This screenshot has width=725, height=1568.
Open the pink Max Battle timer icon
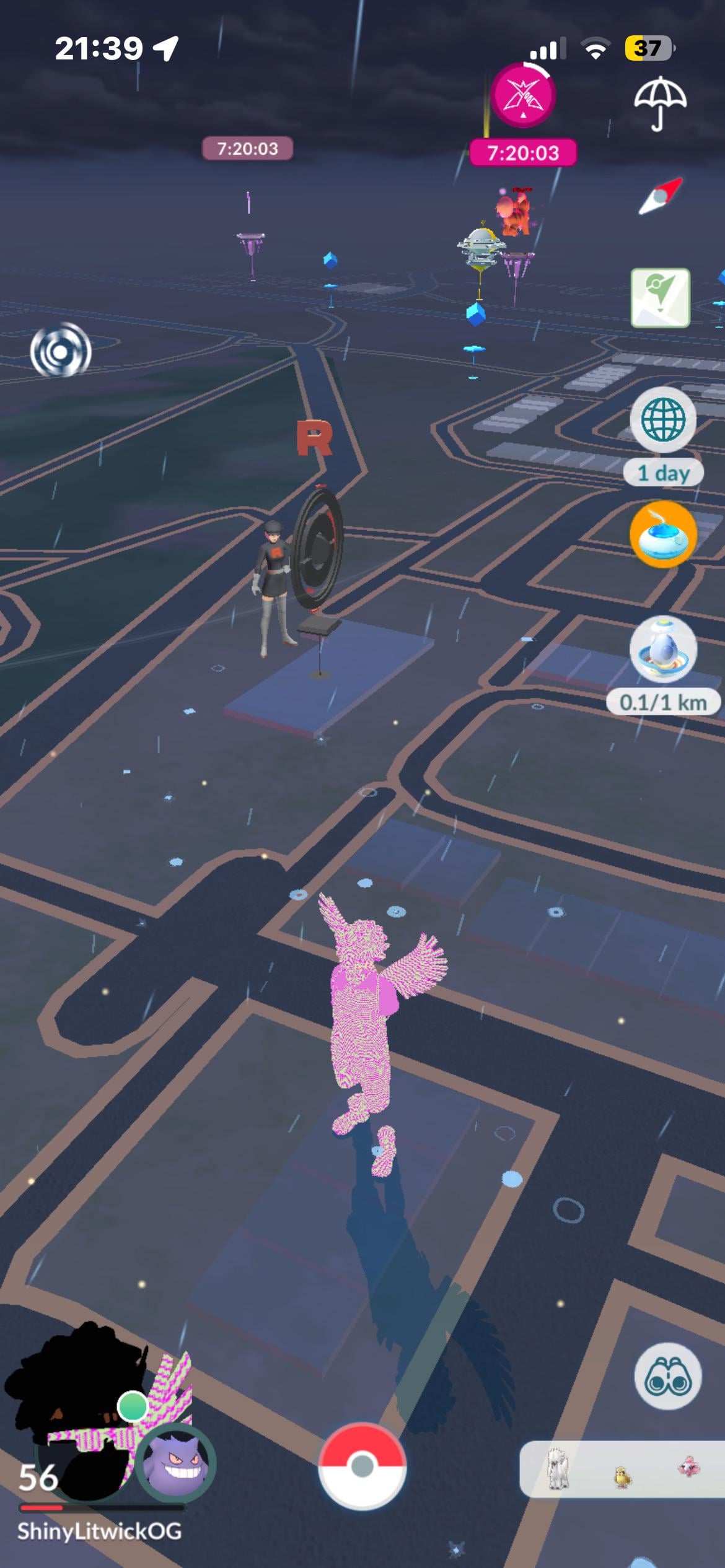click(523, 96)
